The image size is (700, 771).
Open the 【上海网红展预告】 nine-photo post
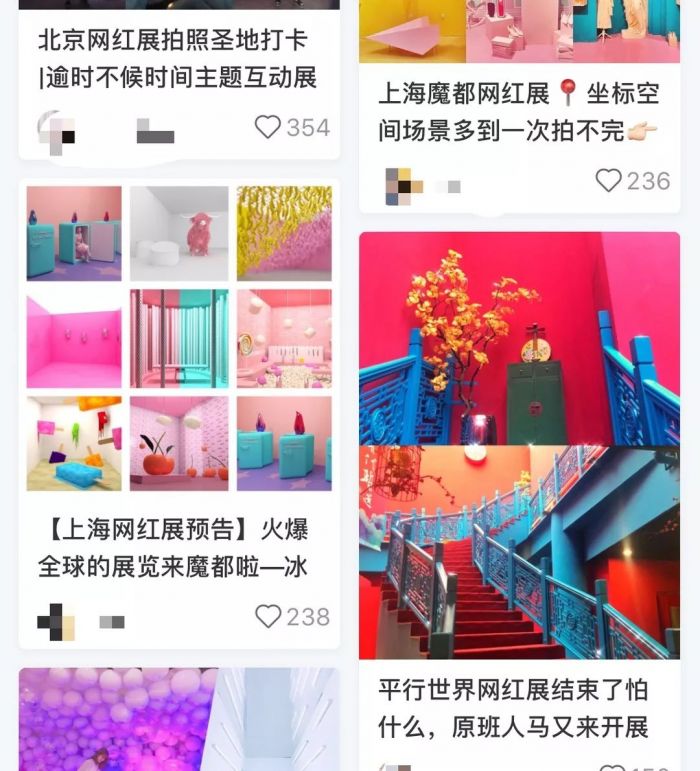[179, 338]
